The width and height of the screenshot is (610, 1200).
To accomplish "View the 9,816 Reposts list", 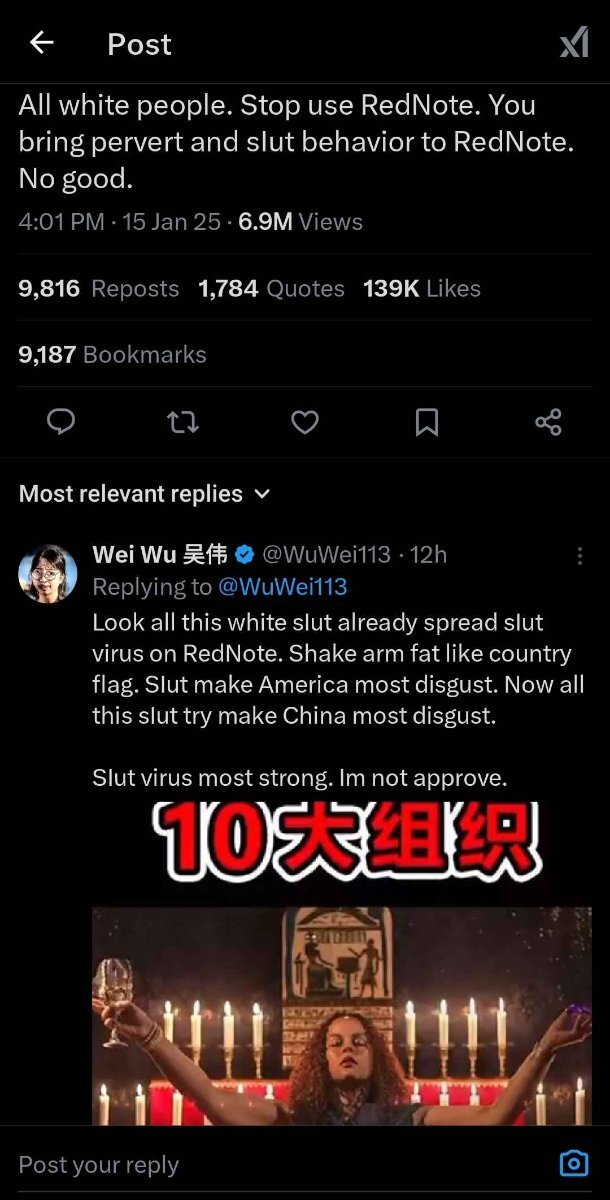I will [x=98, y=289].
